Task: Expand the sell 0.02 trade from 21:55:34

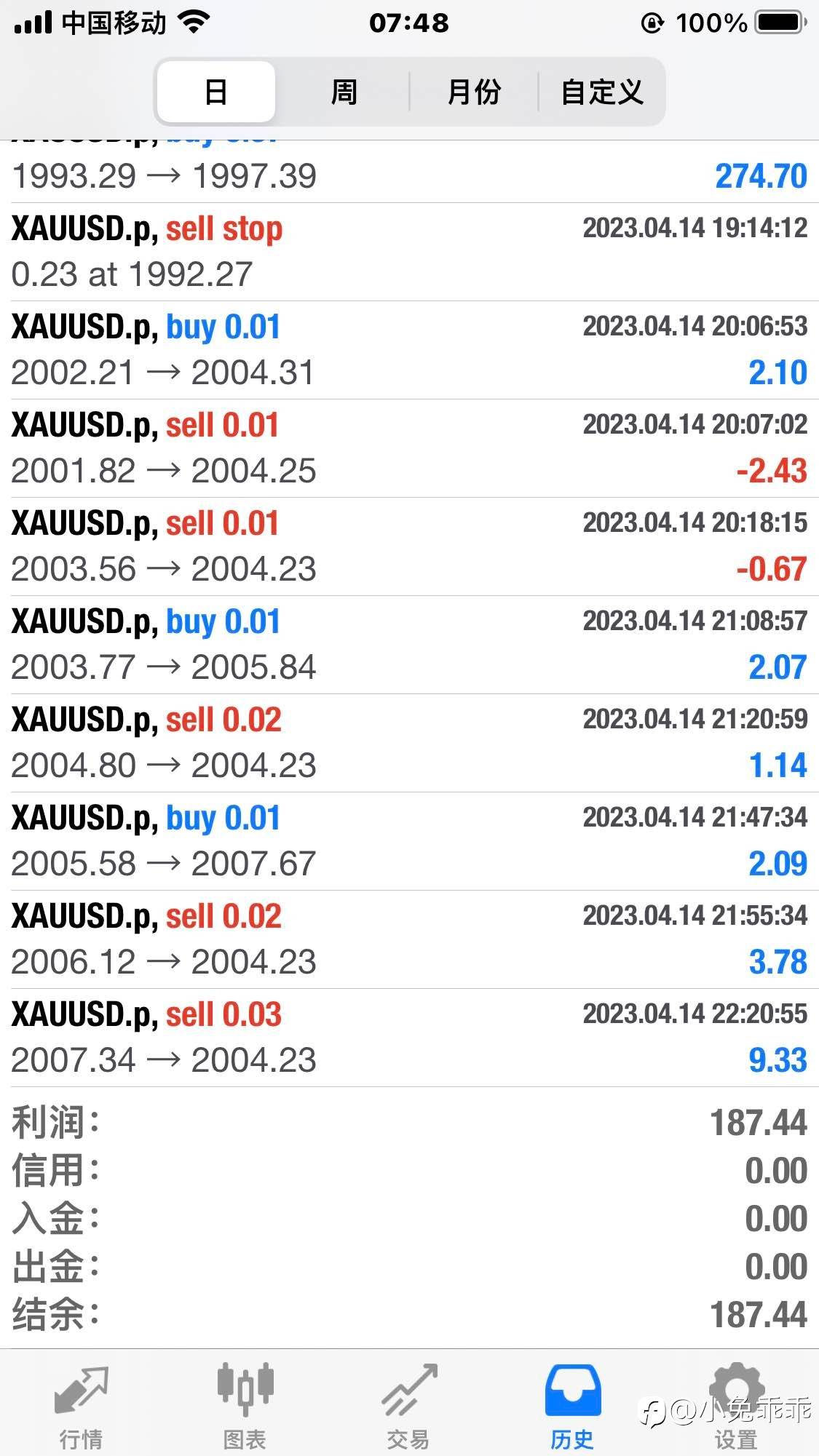Action: [x=409, y=939]
